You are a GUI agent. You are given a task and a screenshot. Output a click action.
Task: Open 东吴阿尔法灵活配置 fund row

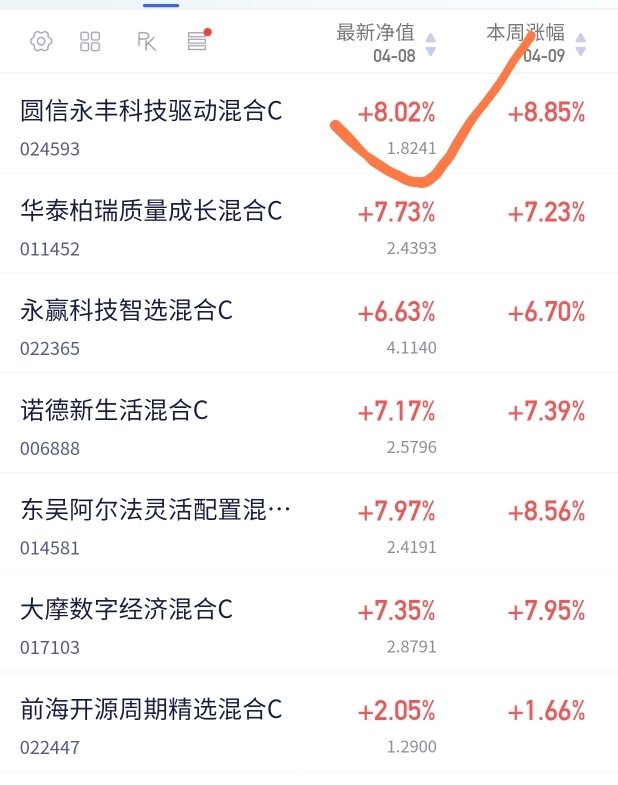[309, 523]
